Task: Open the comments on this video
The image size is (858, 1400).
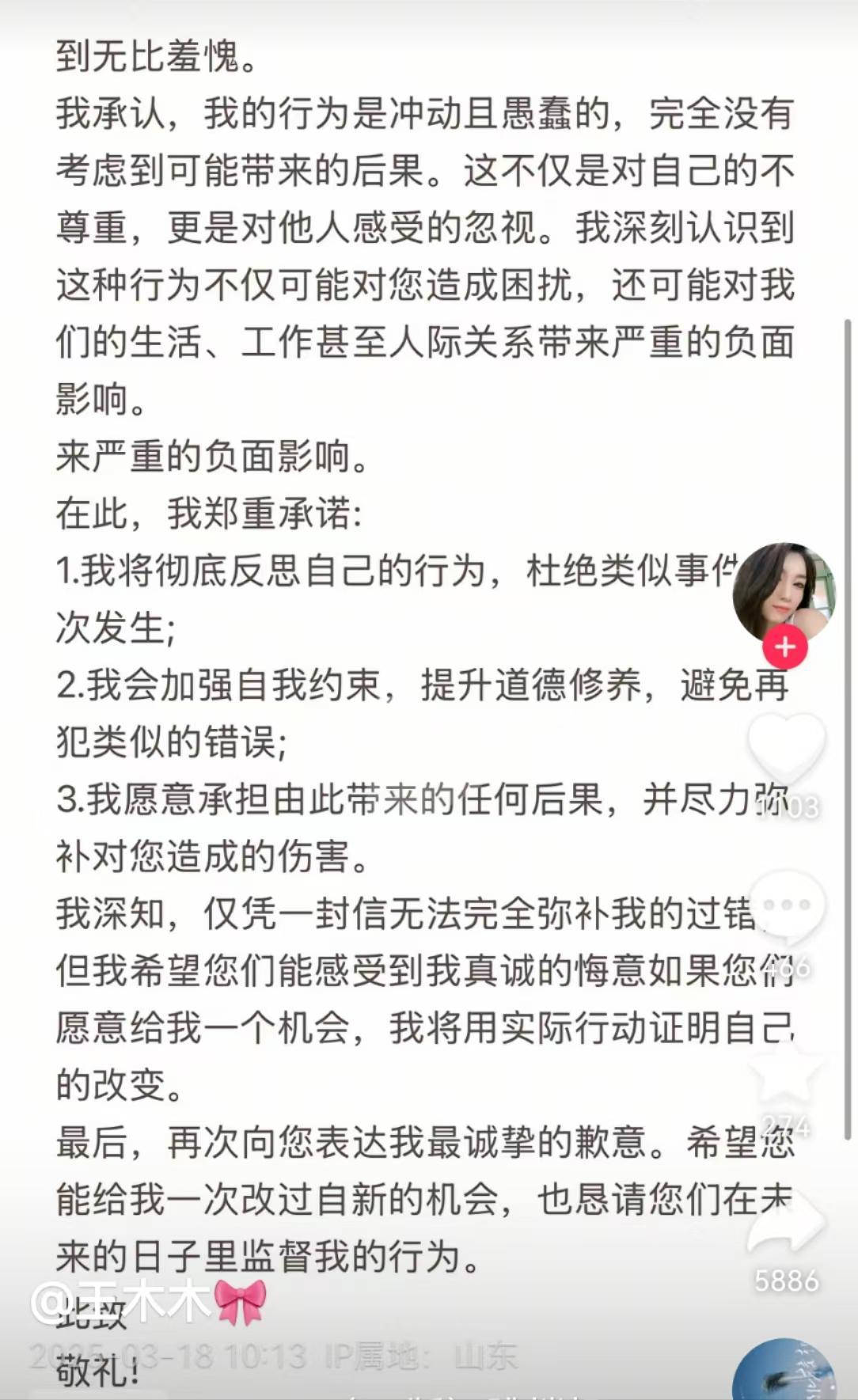Action: tap(786, 907)
